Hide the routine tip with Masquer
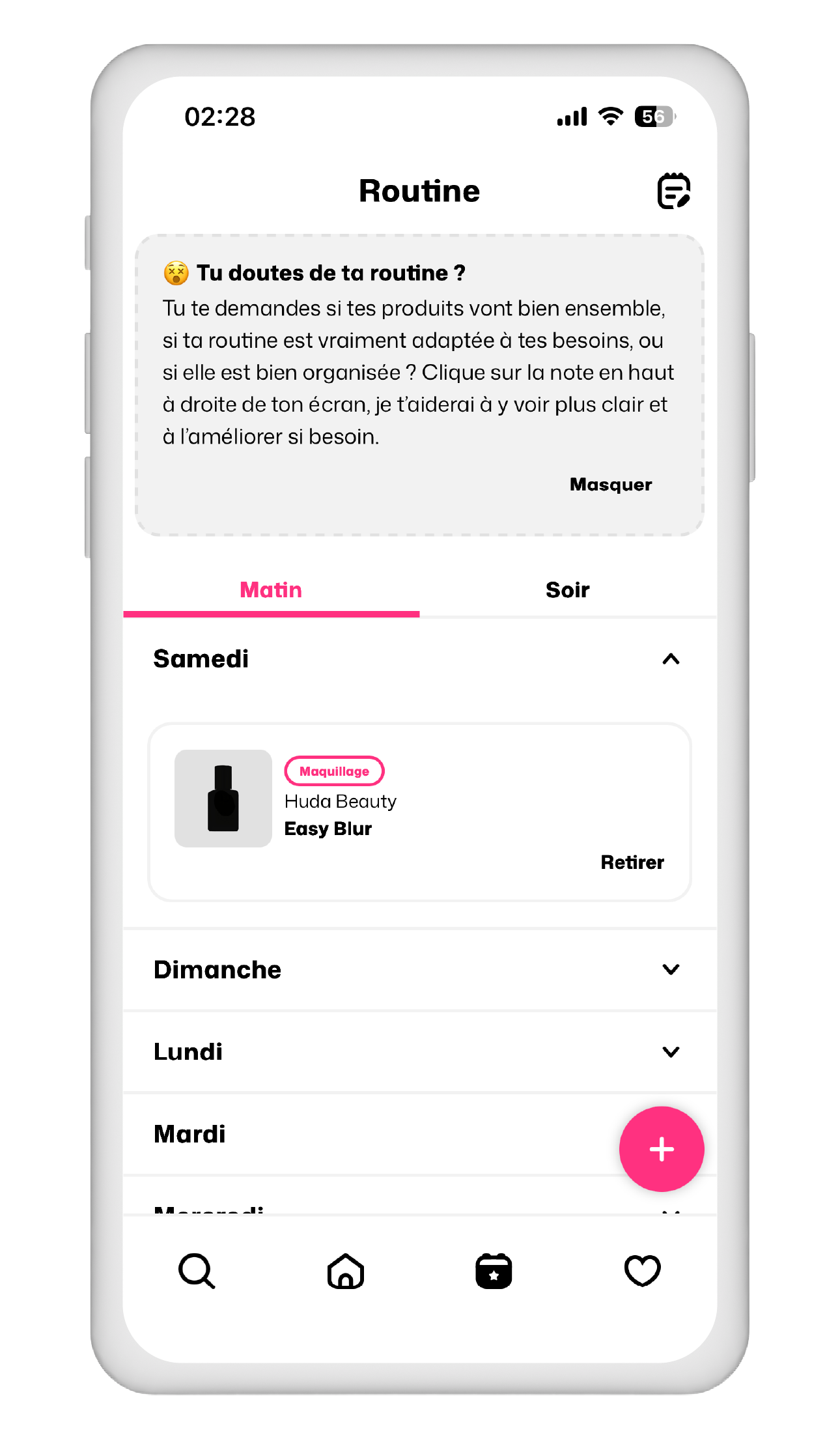 (x=610, y=485)
